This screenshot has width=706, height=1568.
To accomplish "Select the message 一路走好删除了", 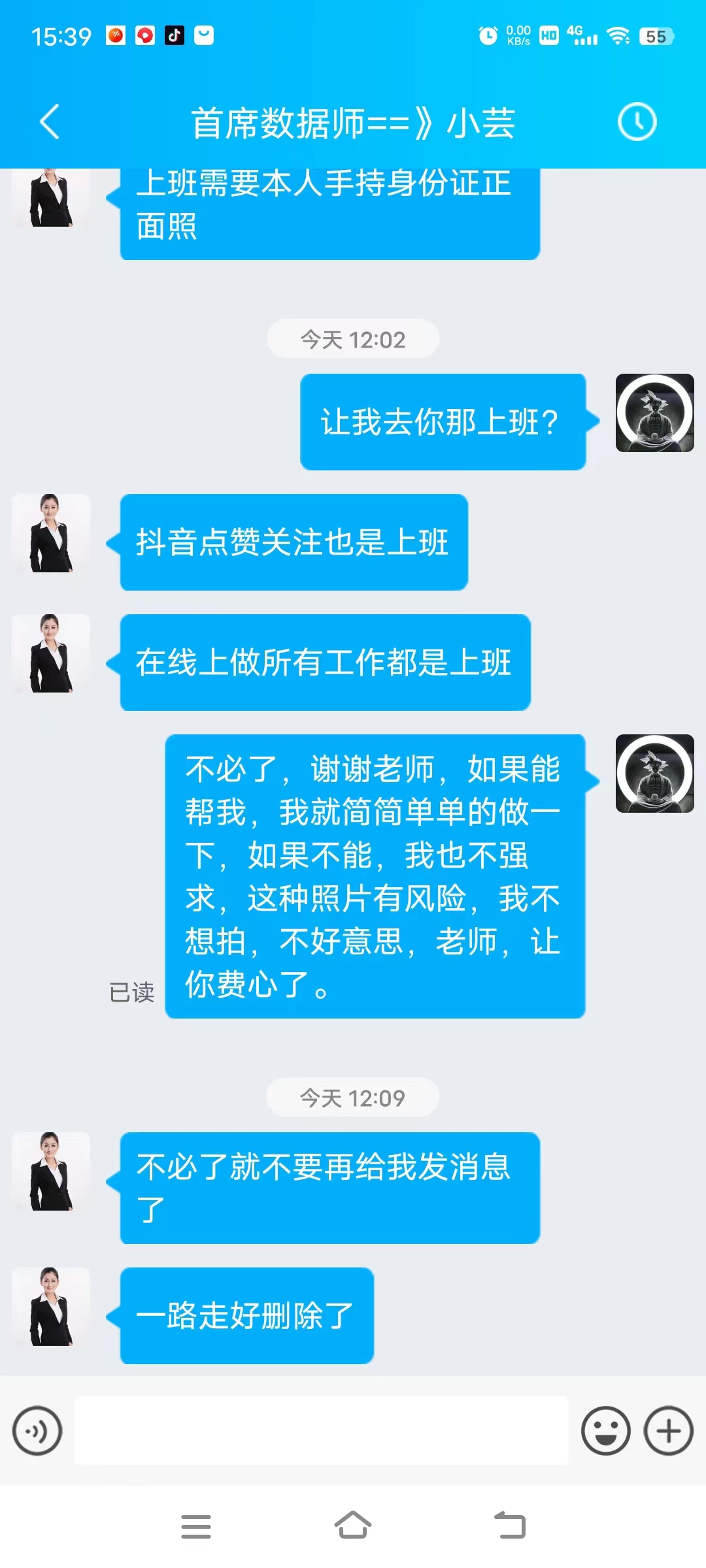I will 246,1318.
